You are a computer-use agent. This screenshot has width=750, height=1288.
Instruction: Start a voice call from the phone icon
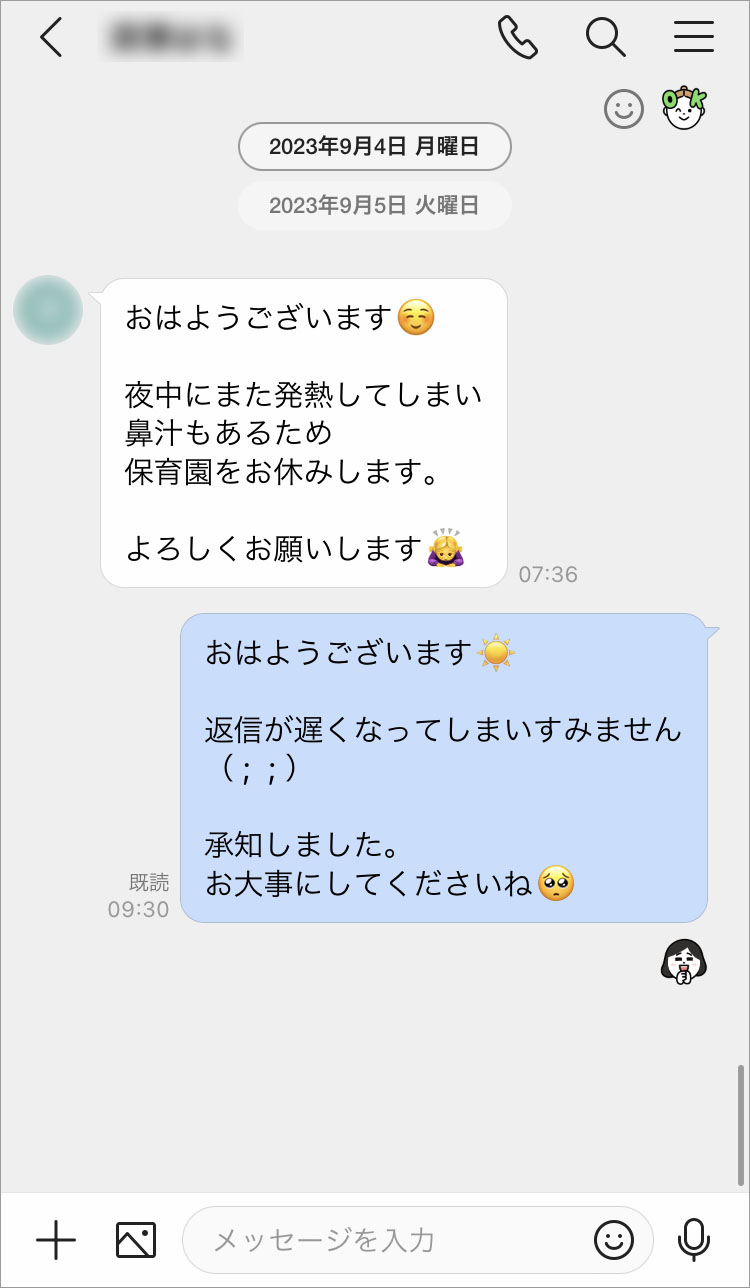(517, 38)
